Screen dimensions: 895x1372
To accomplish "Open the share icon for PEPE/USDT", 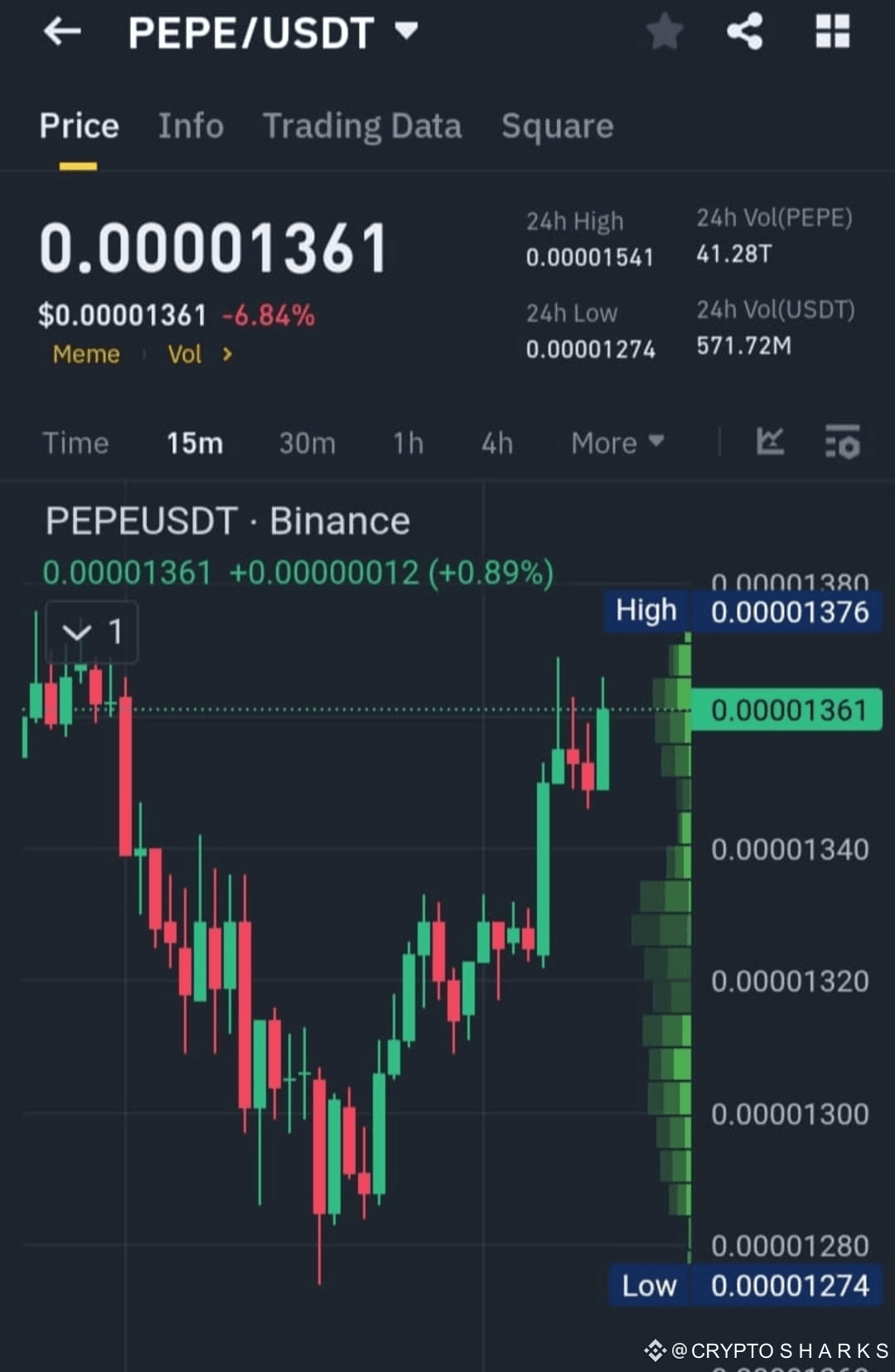I will (744, 33).
